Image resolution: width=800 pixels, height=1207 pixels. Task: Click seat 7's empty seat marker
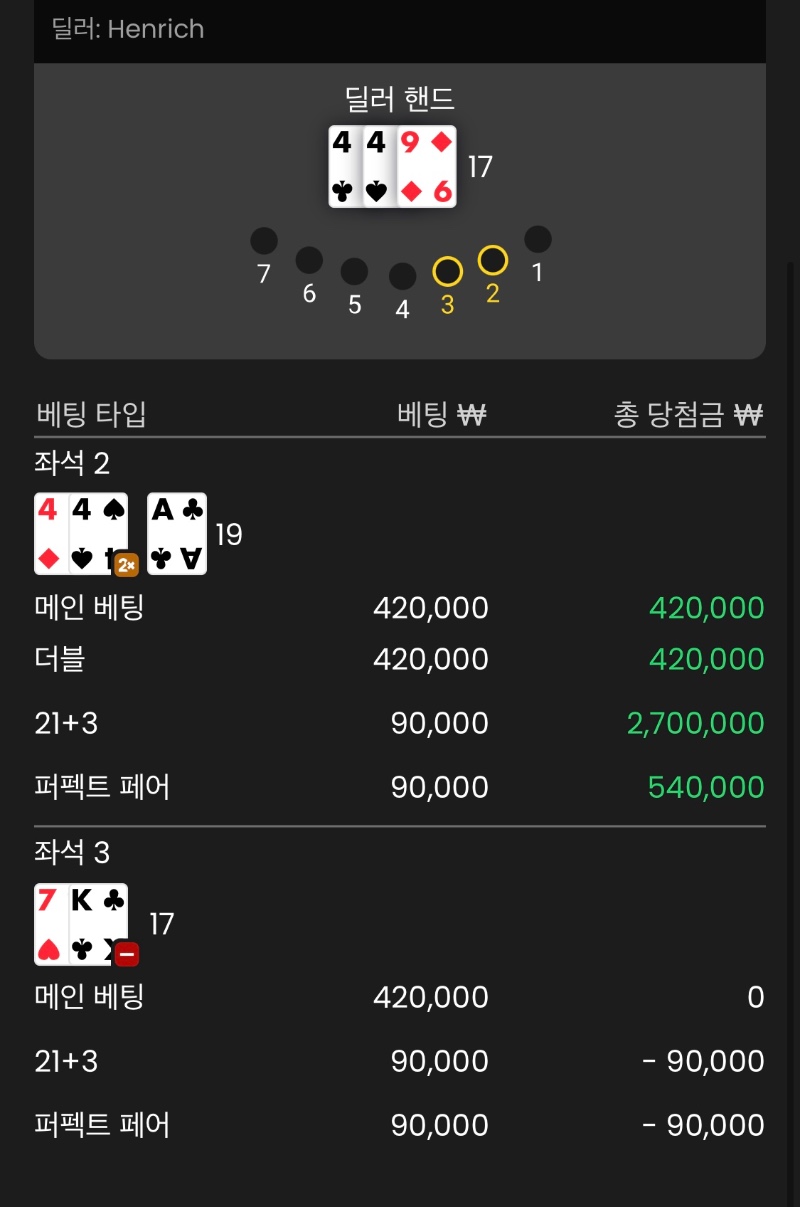[x=263, y=239]
